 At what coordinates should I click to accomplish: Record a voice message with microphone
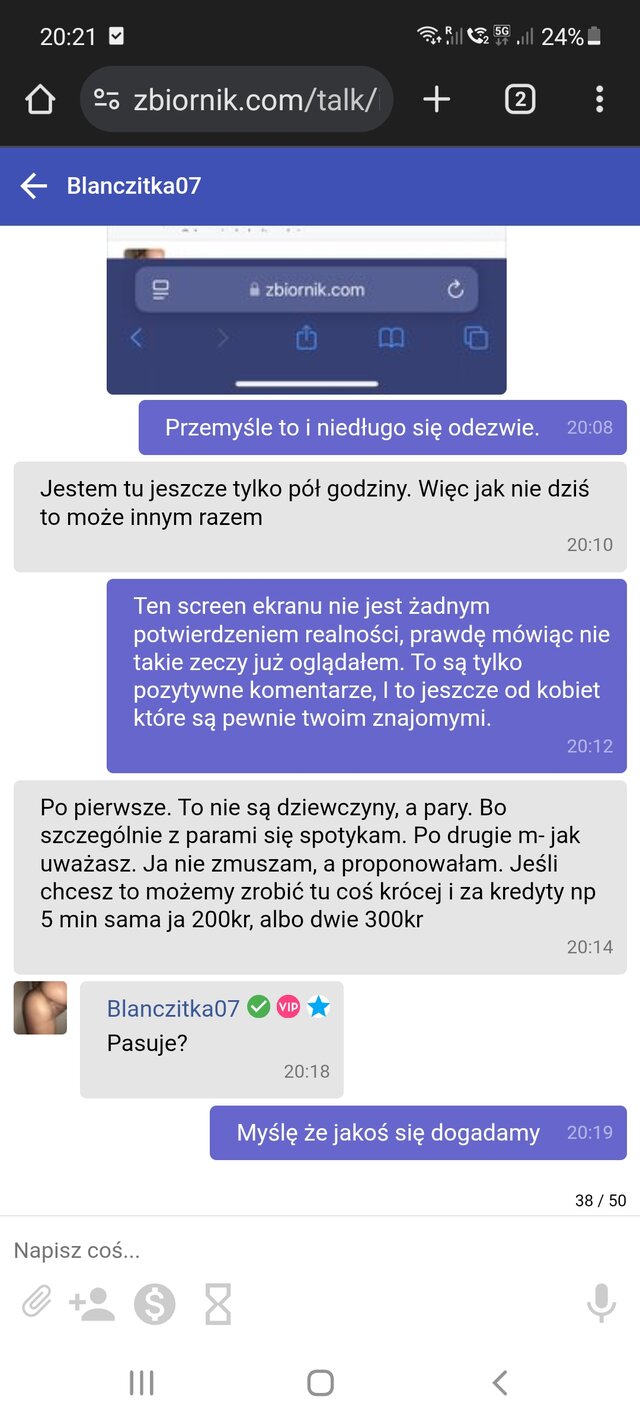[x=601, y=1303]
